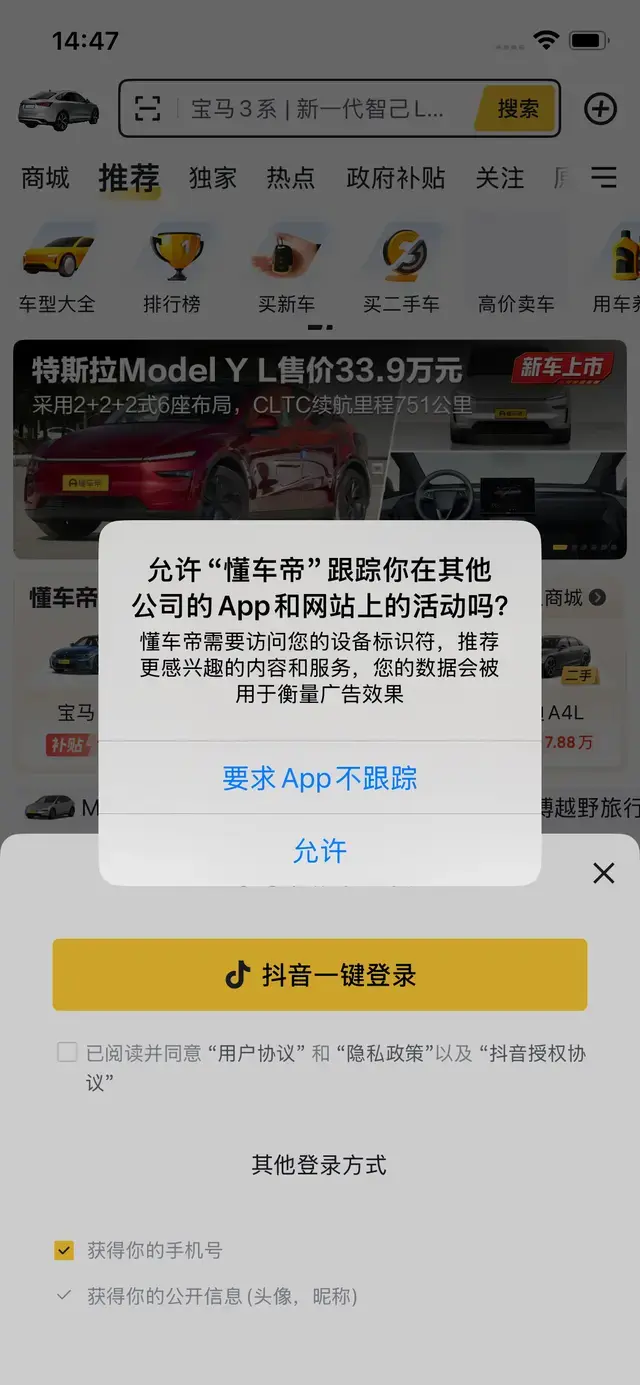Open the 车型大全 shortcut
Screen dimensions: 640x1385
[57, 268]
